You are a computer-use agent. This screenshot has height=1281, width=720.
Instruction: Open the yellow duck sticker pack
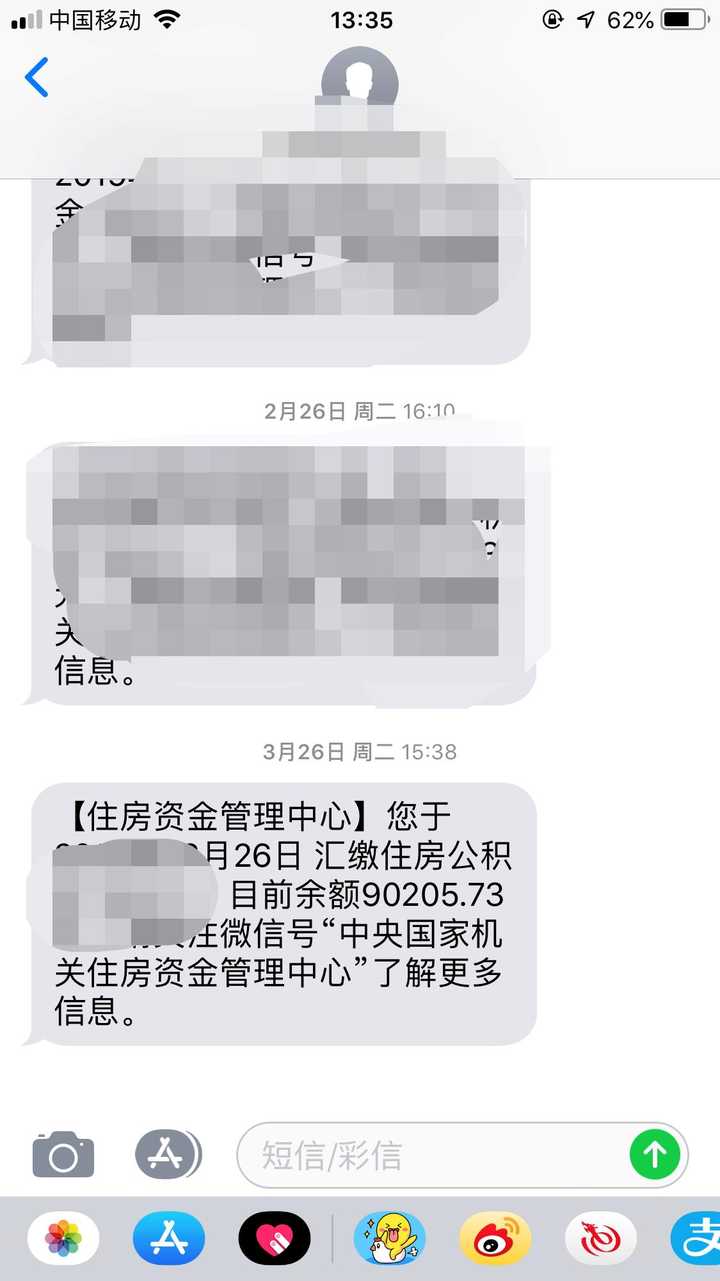[389, 1240]
